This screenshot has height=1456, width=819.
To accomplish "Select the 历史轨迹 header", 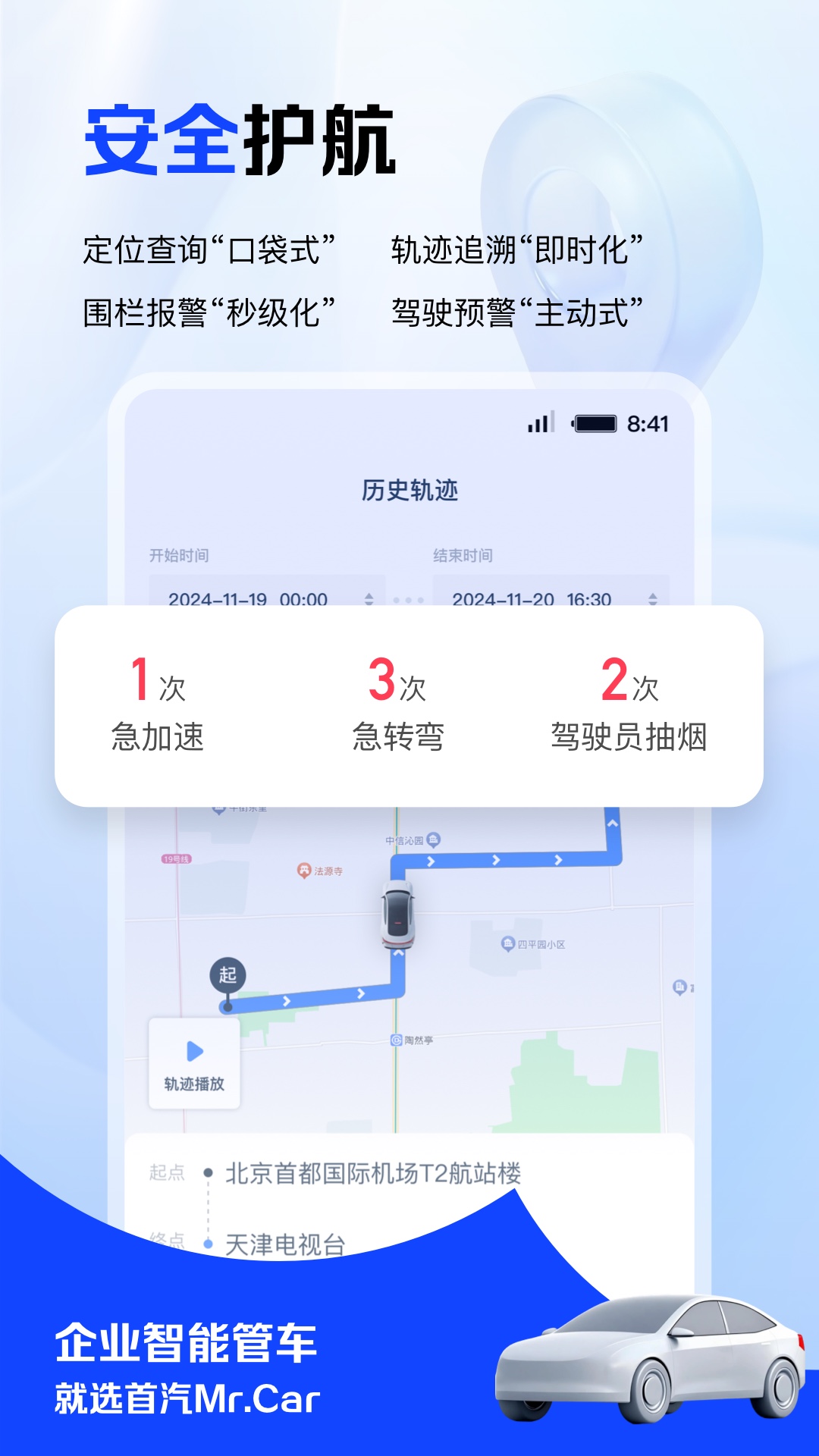I will 409,489.
